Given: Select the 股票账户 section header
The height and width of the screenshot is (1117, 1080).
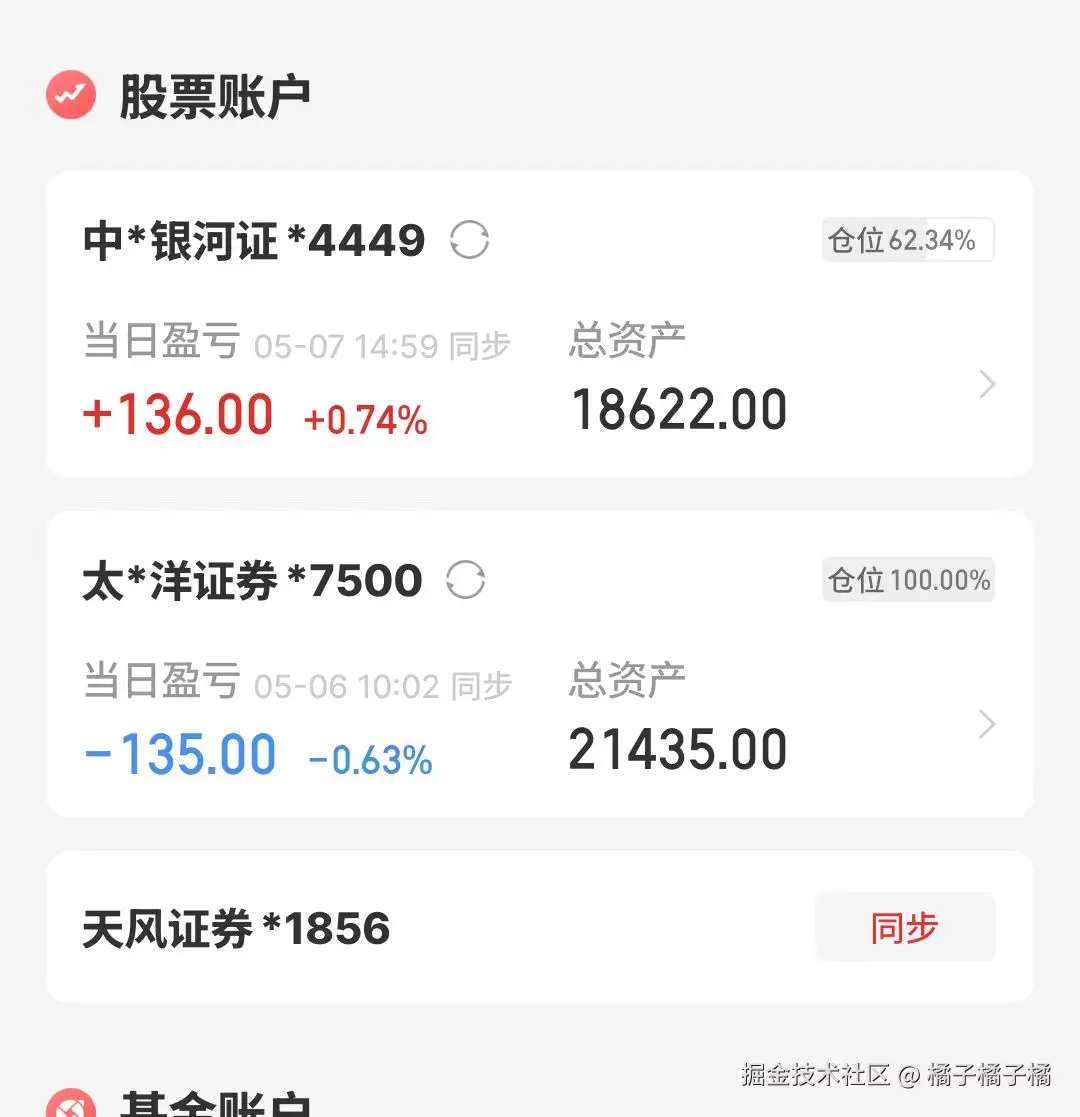Looking at the screenshot, I should (216, 94).
